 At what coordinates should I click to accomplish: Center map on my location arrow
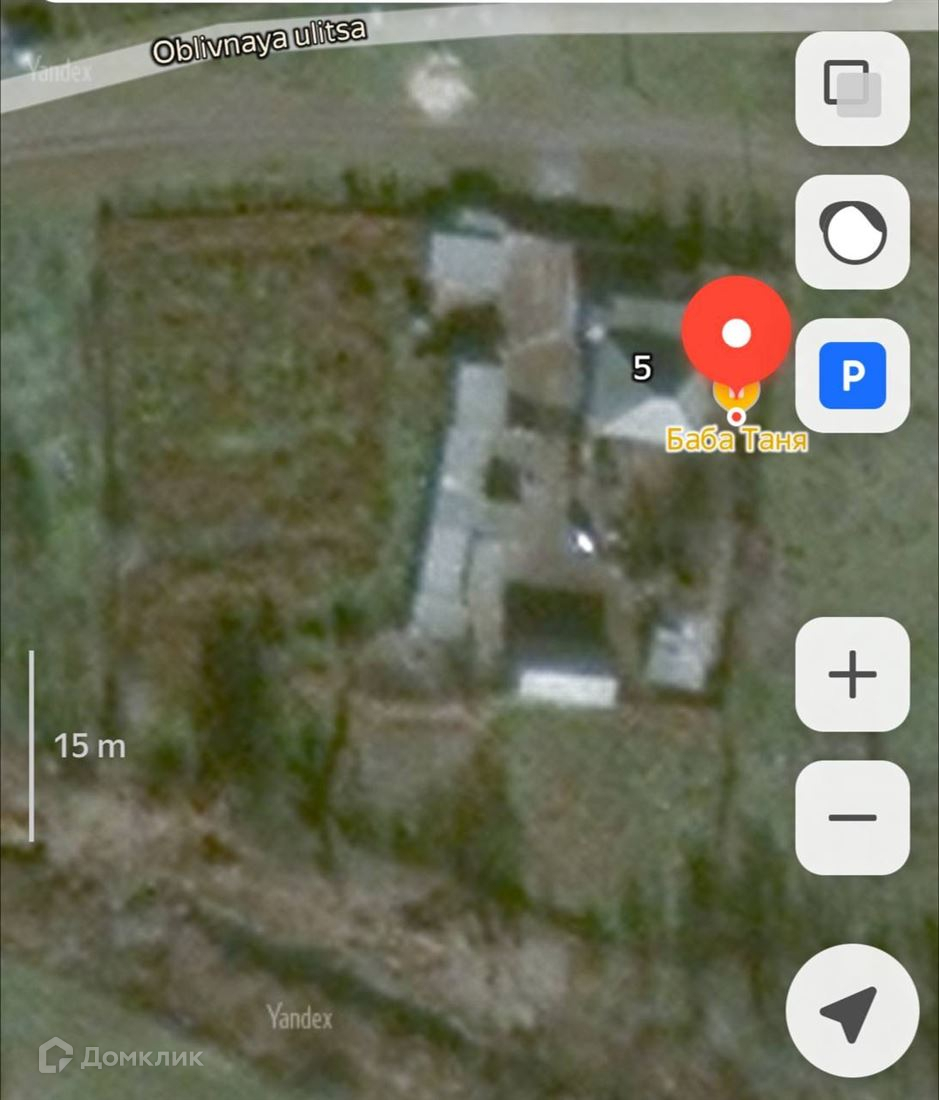click(852, 1011)
